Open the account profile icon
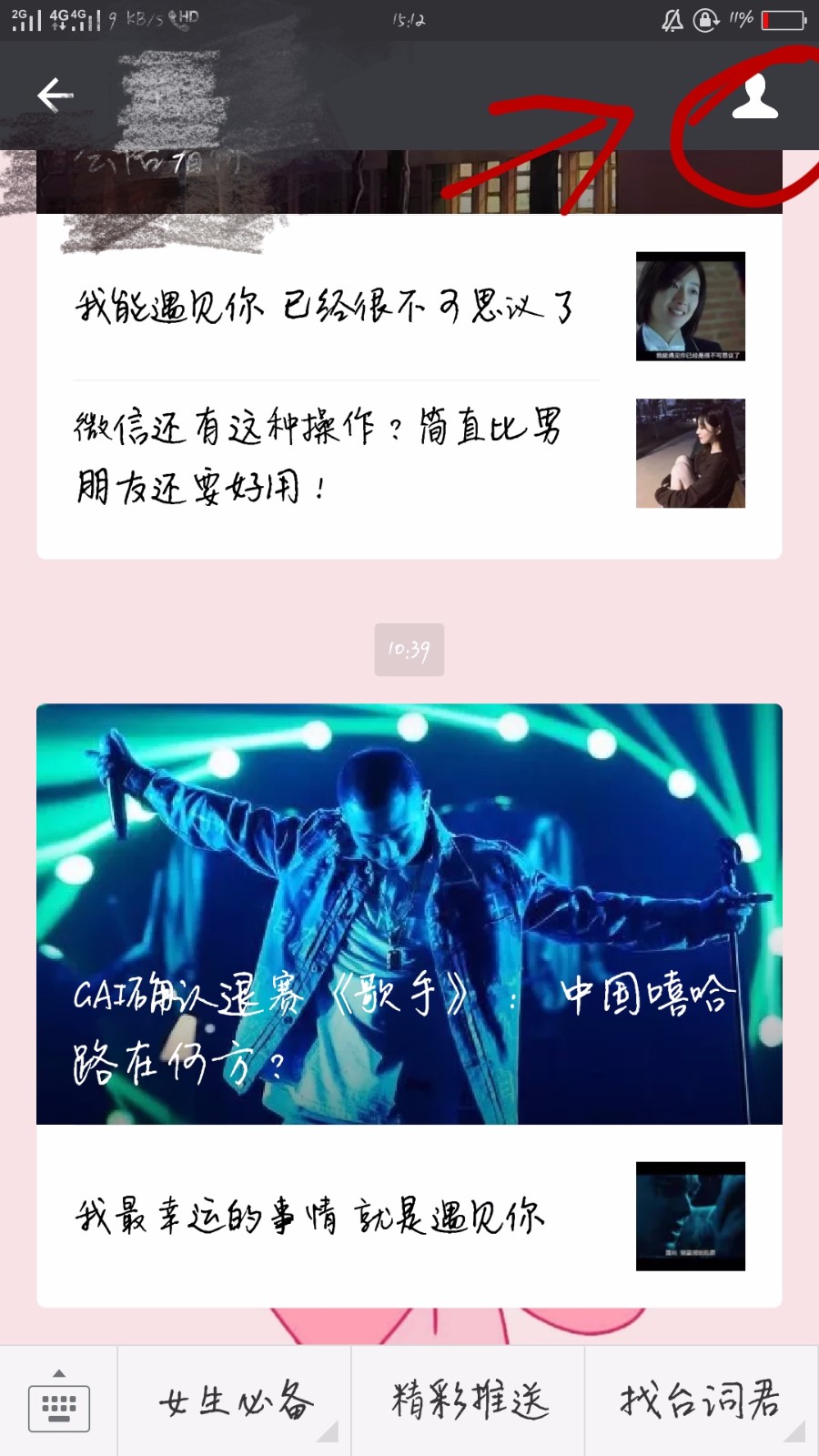Image resolution: width=819 pixels, height=1456 pixels. pos(754,96)
